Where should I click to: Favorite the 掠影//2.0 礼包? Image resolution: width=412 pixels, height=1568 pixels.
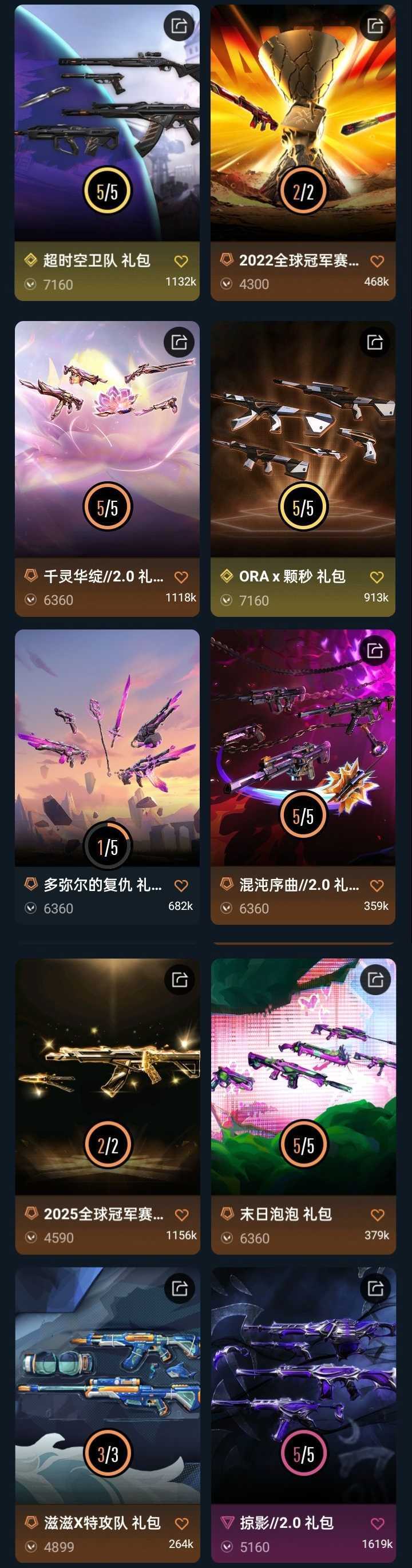click(x=377, y=1523)
